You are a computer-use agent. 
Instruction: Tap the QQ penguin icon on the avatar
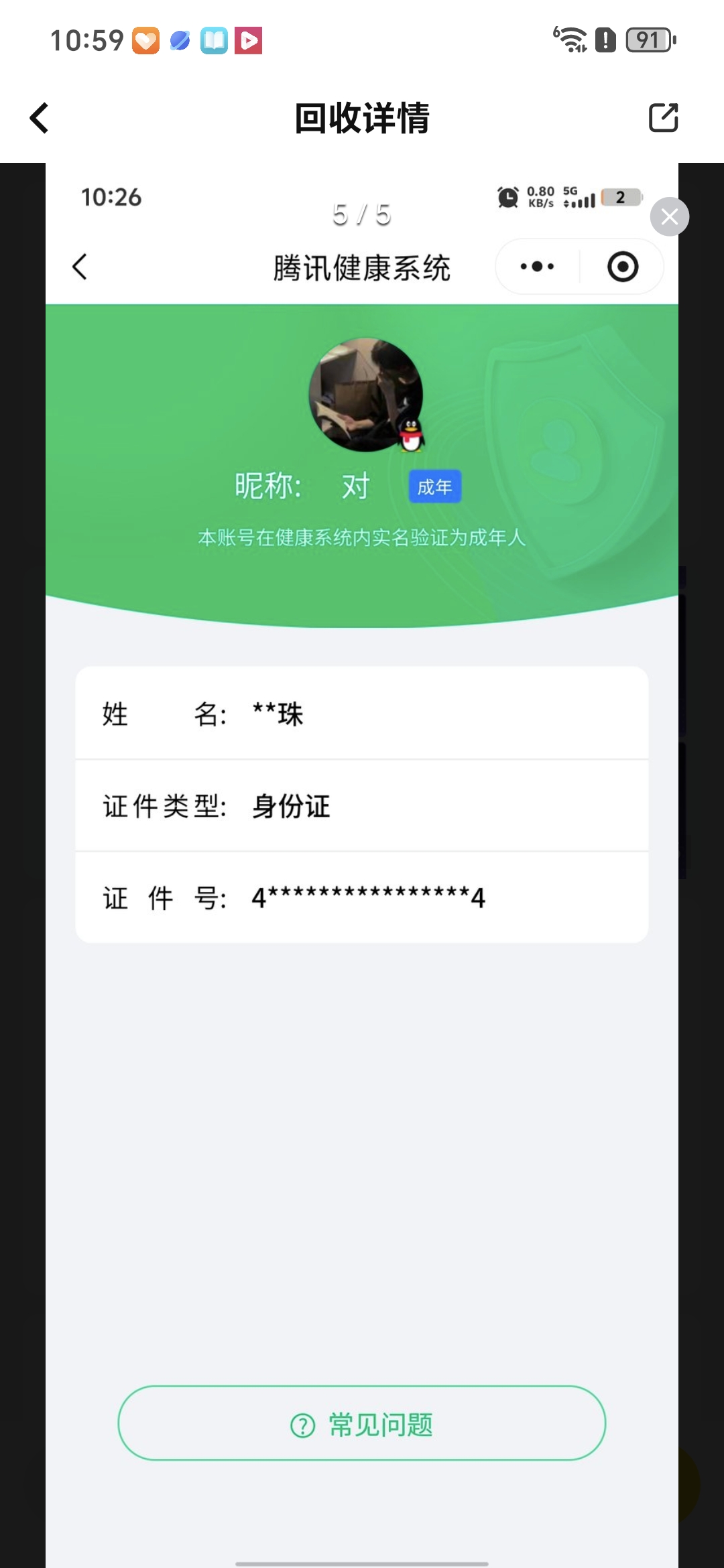tap(411, 436)
